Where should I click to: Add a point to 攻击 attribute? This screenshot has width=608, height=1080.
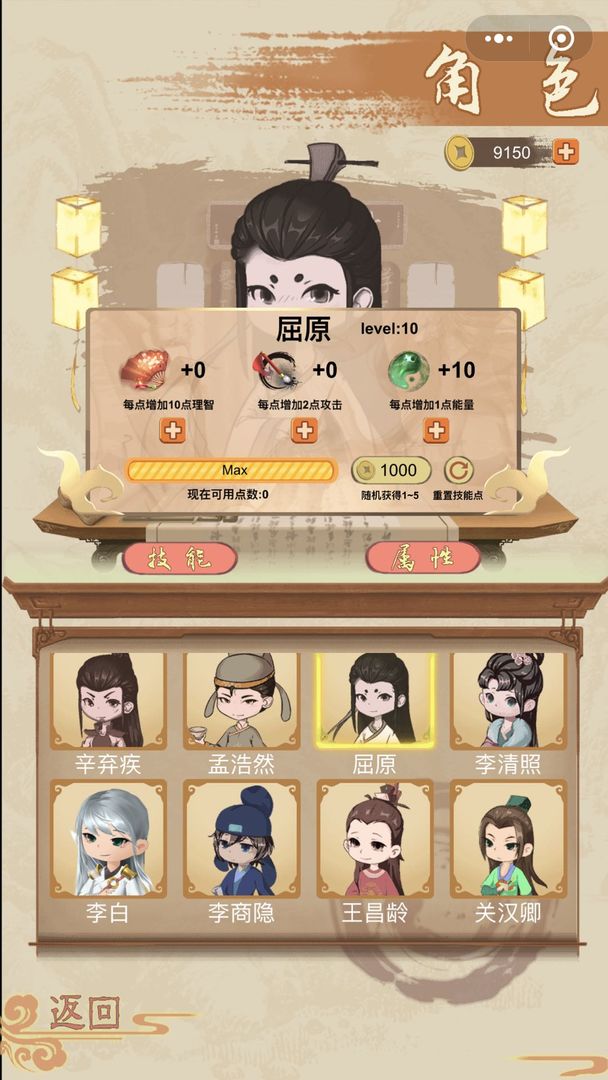pyautogui.click(x=304, y=431)
